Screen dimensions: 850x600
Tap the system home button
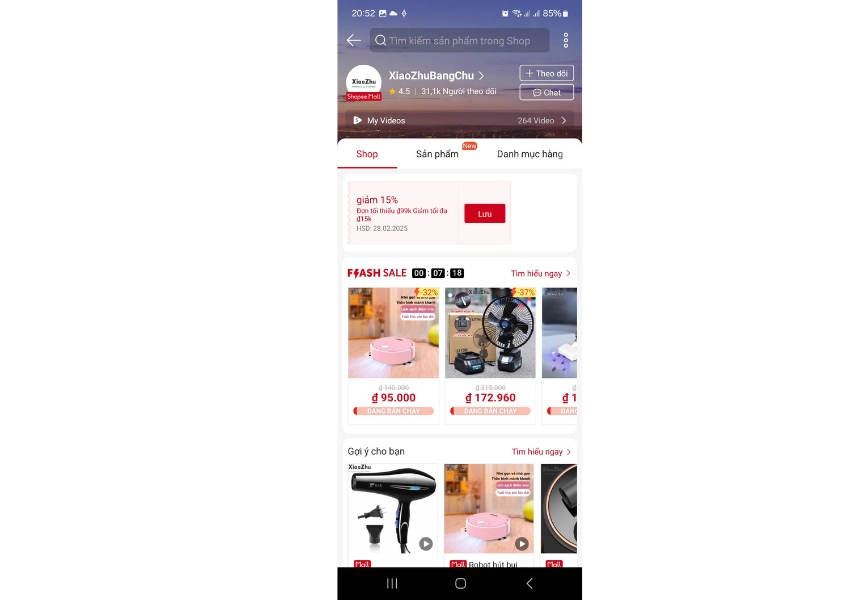tap(460, 583)
